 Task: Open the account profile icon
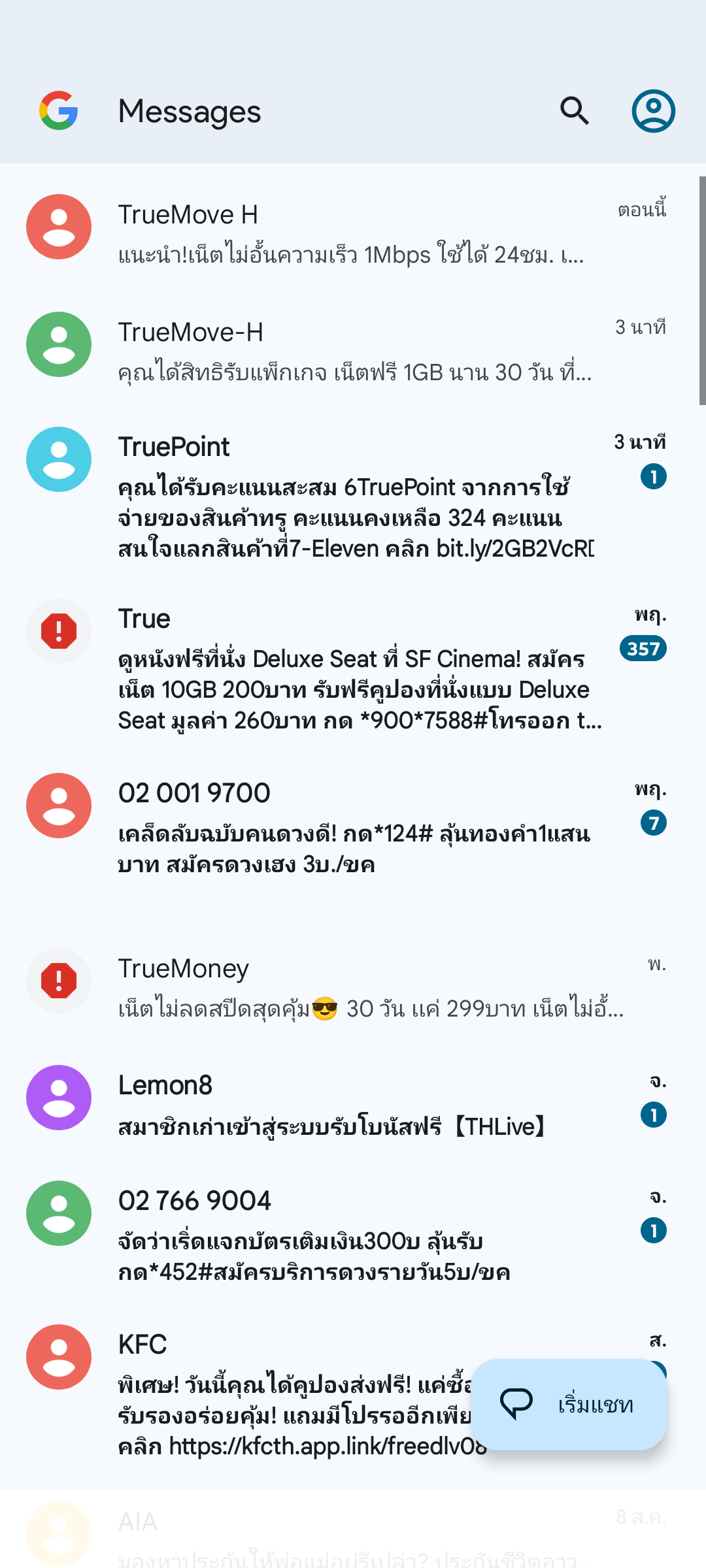[653, 111]
